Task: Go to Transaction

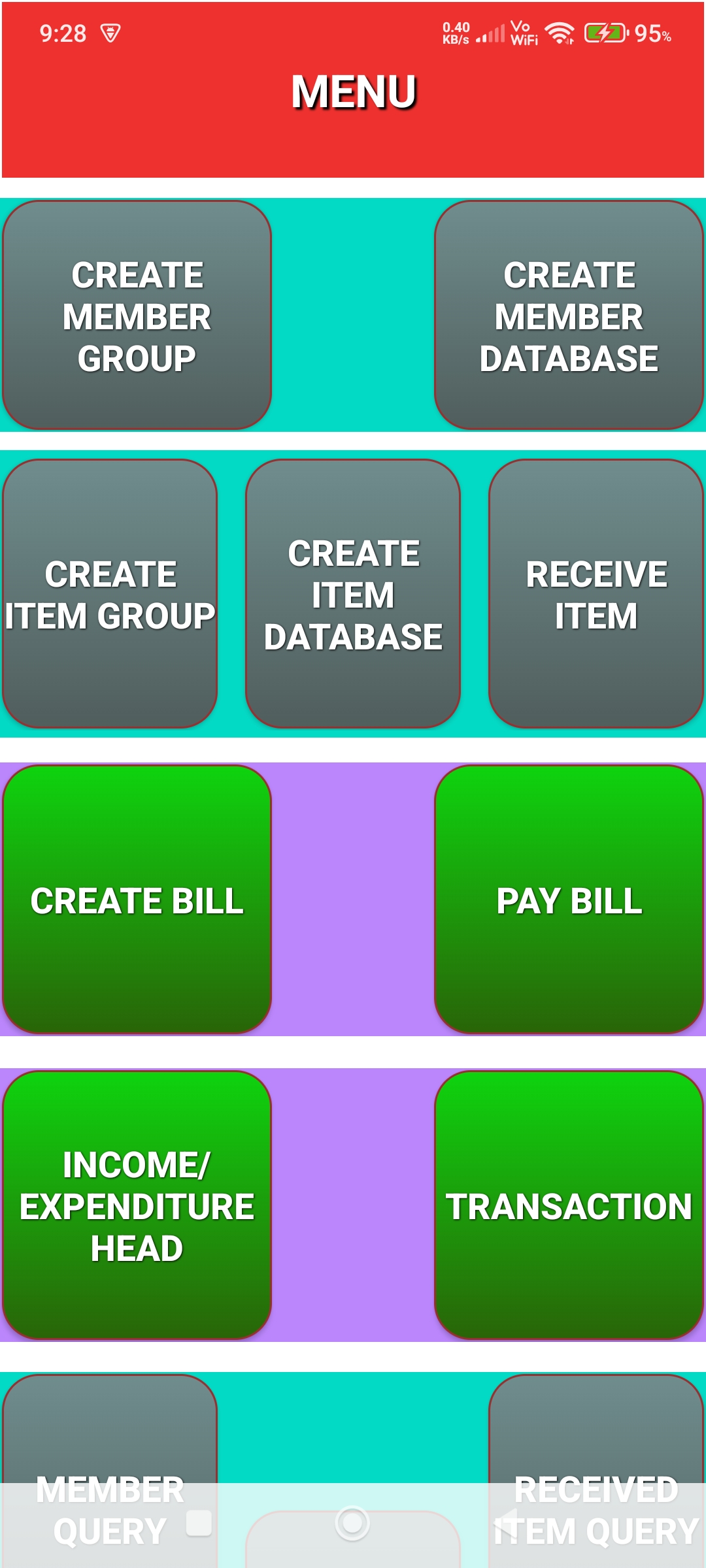Action: 569,1205
